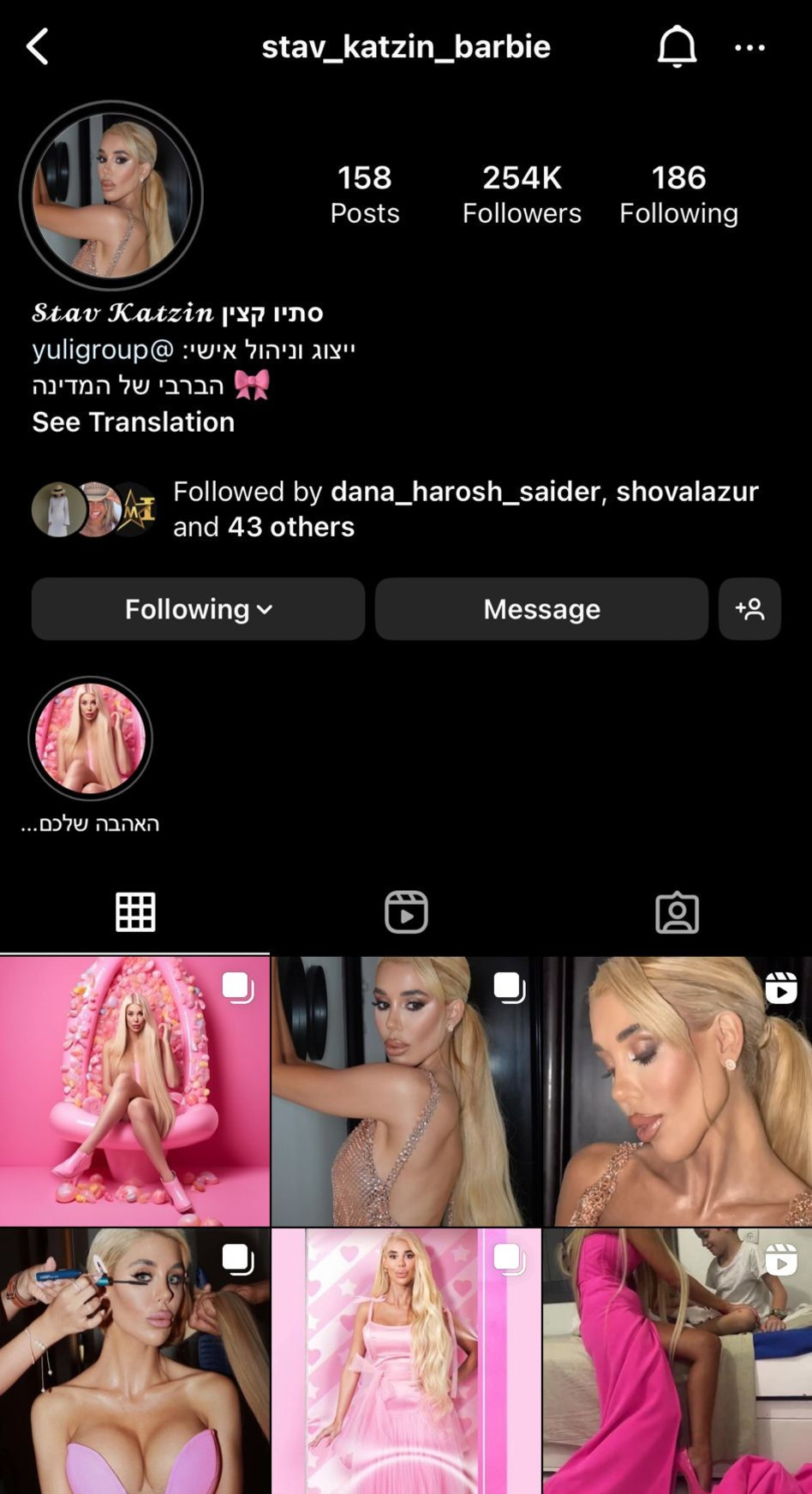The image size is (812, 1494).
Task: Open the 186 Following list
Action: 678,195
